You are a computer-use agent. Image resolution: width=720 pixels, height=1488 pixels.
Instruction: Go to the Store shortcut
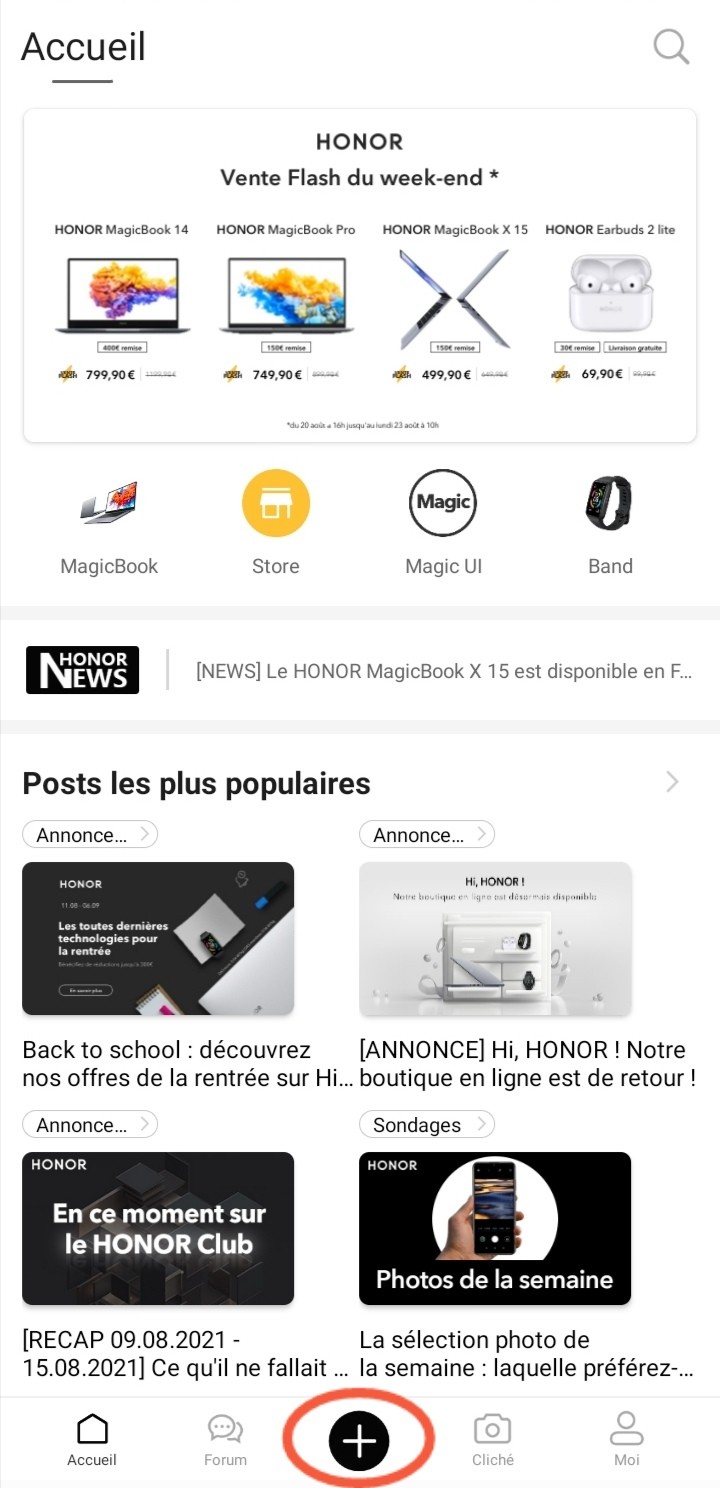point(276,524)
